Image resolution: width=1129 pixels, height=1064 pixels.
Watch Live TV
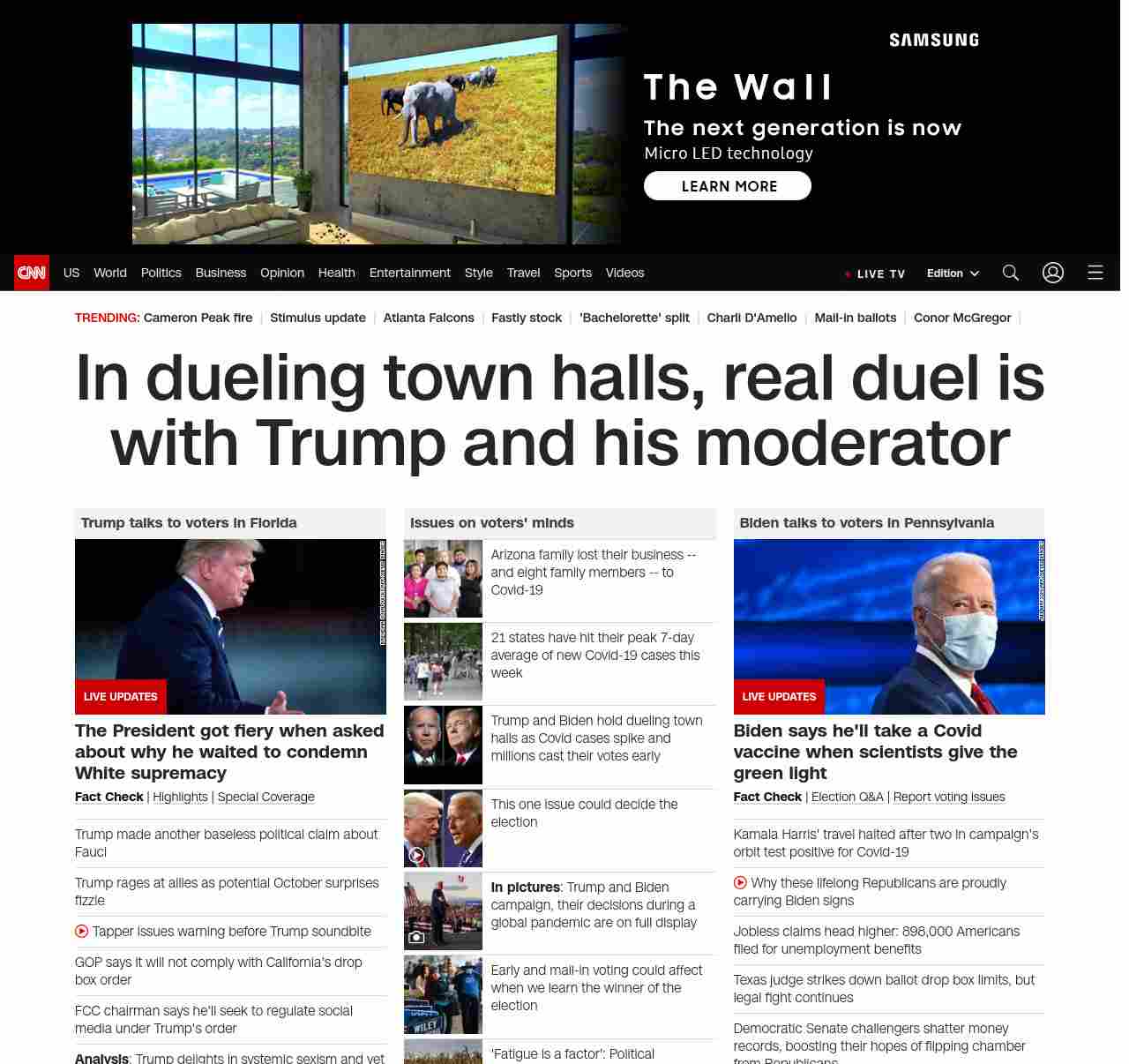875,273
